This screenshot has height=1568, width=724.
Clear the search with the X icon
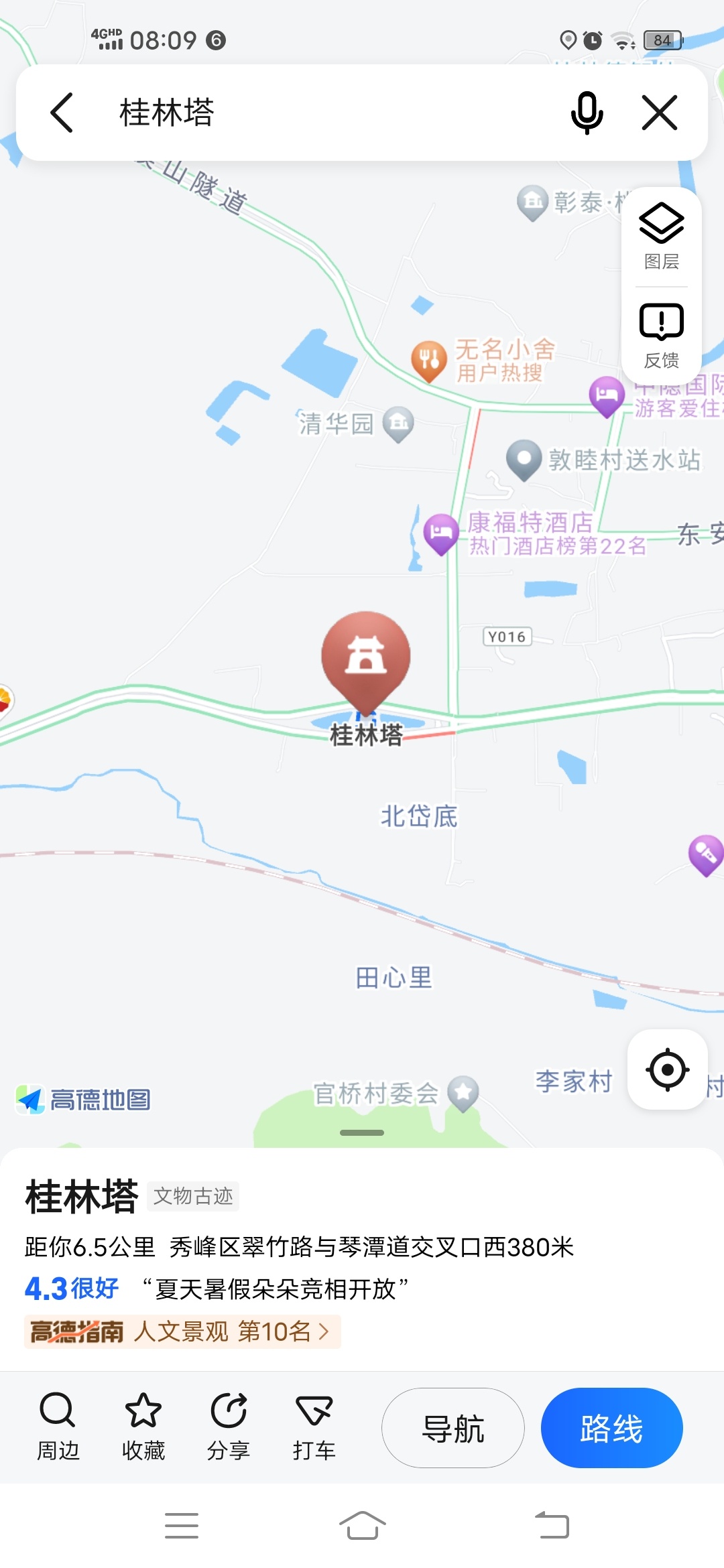coord(660,113)
